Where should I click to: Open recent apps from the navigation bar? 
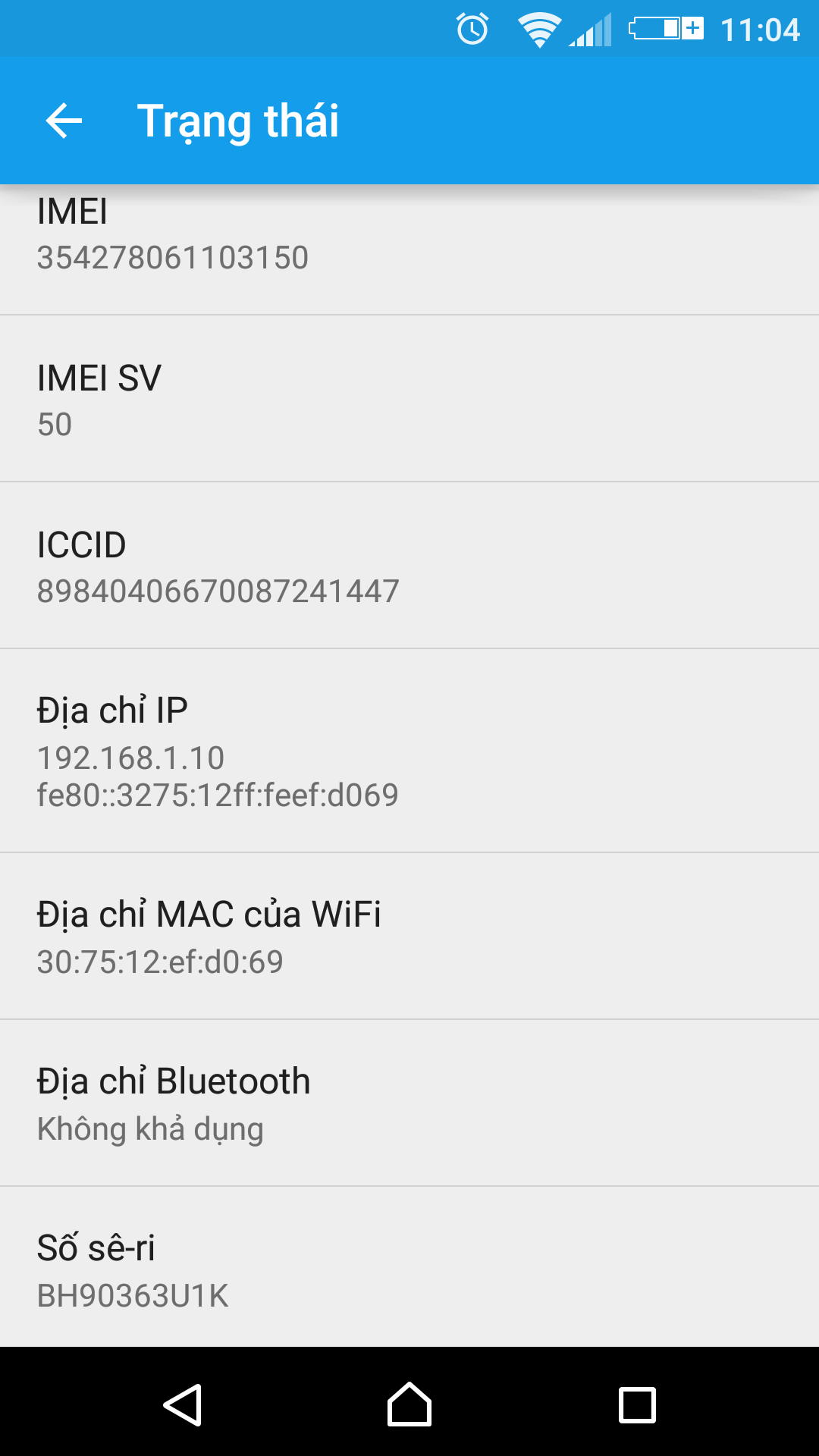[x=637, y=1404]
